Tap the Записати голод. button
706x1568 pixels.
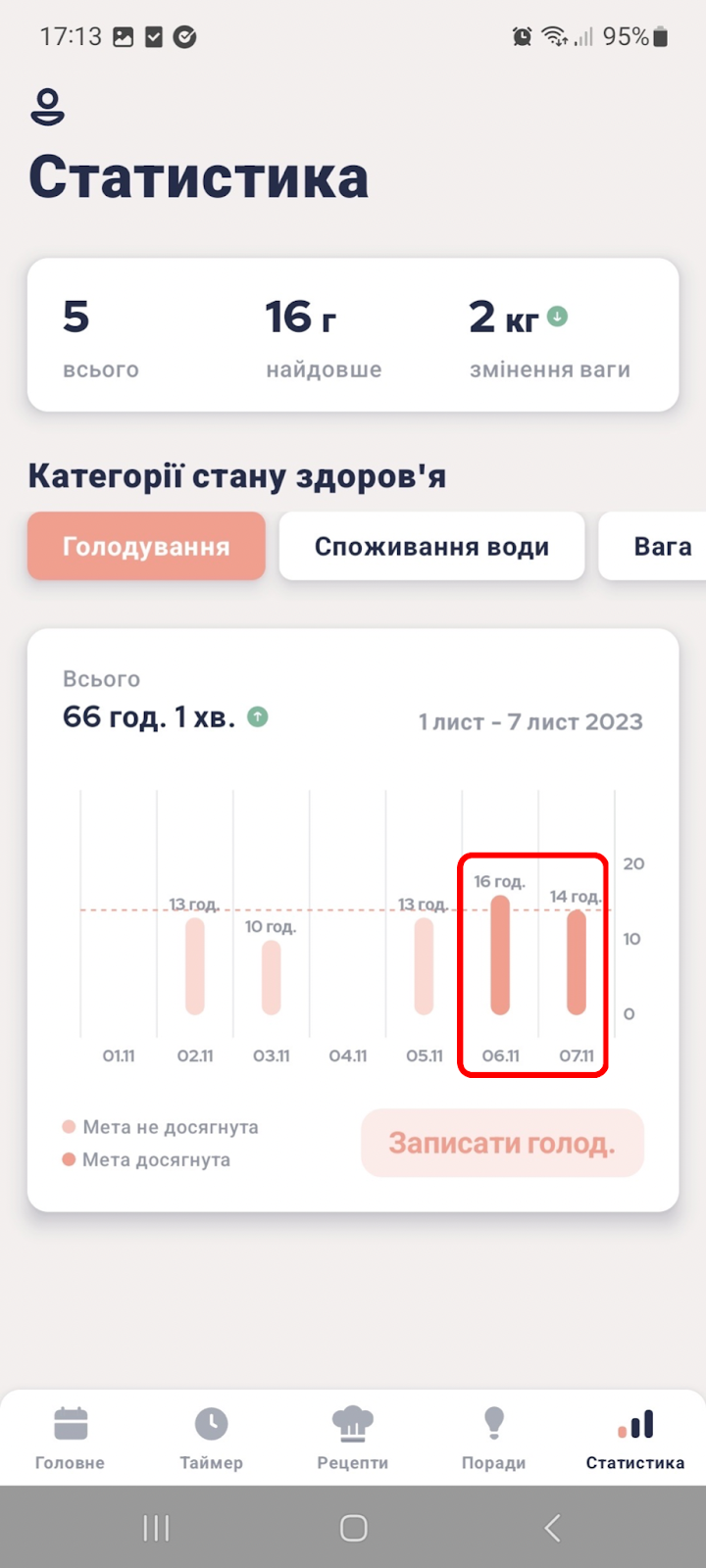502,1143
